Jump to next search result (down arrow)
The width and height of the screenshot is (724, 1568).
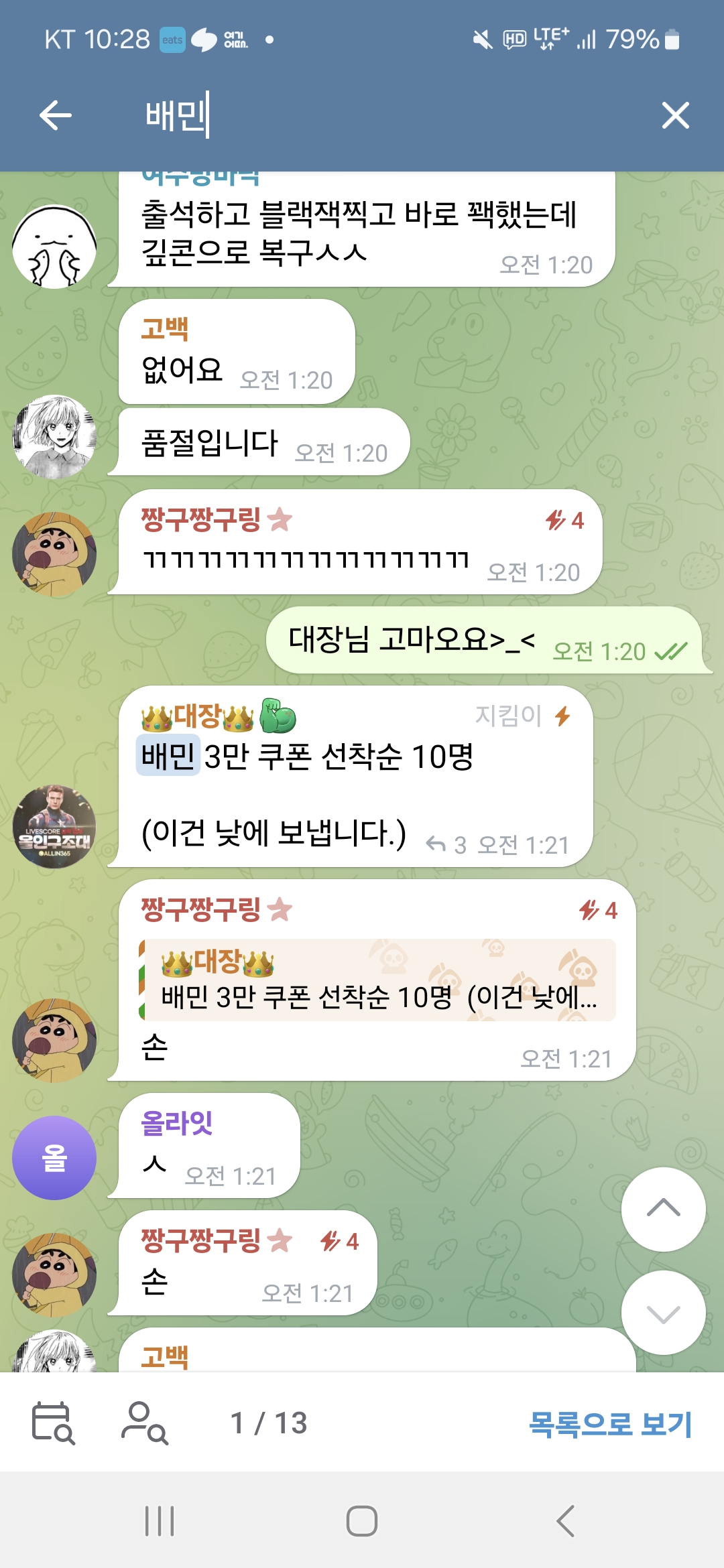tap(663, 1313)
